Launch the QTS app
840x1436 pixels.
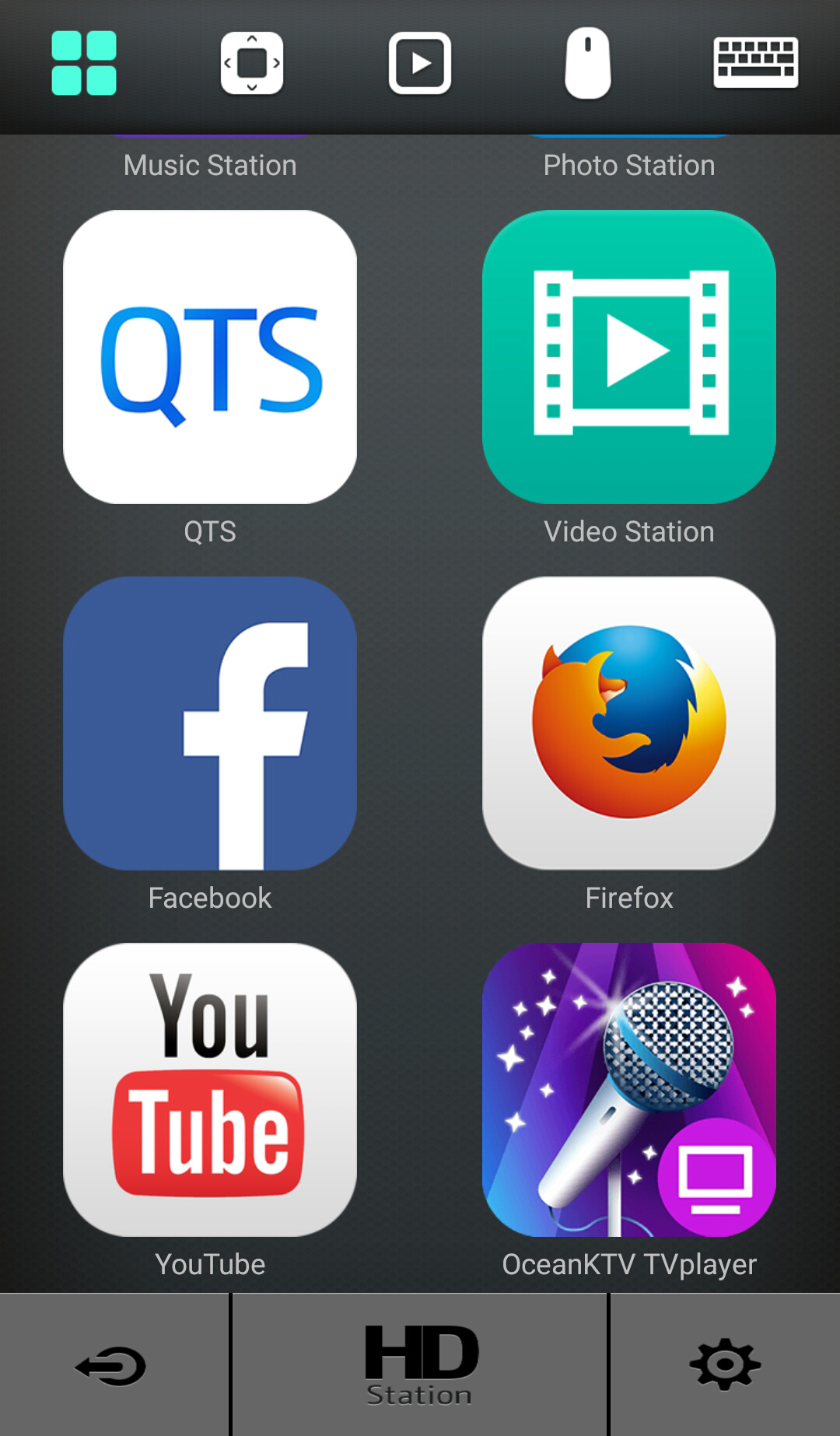(210, 357)
